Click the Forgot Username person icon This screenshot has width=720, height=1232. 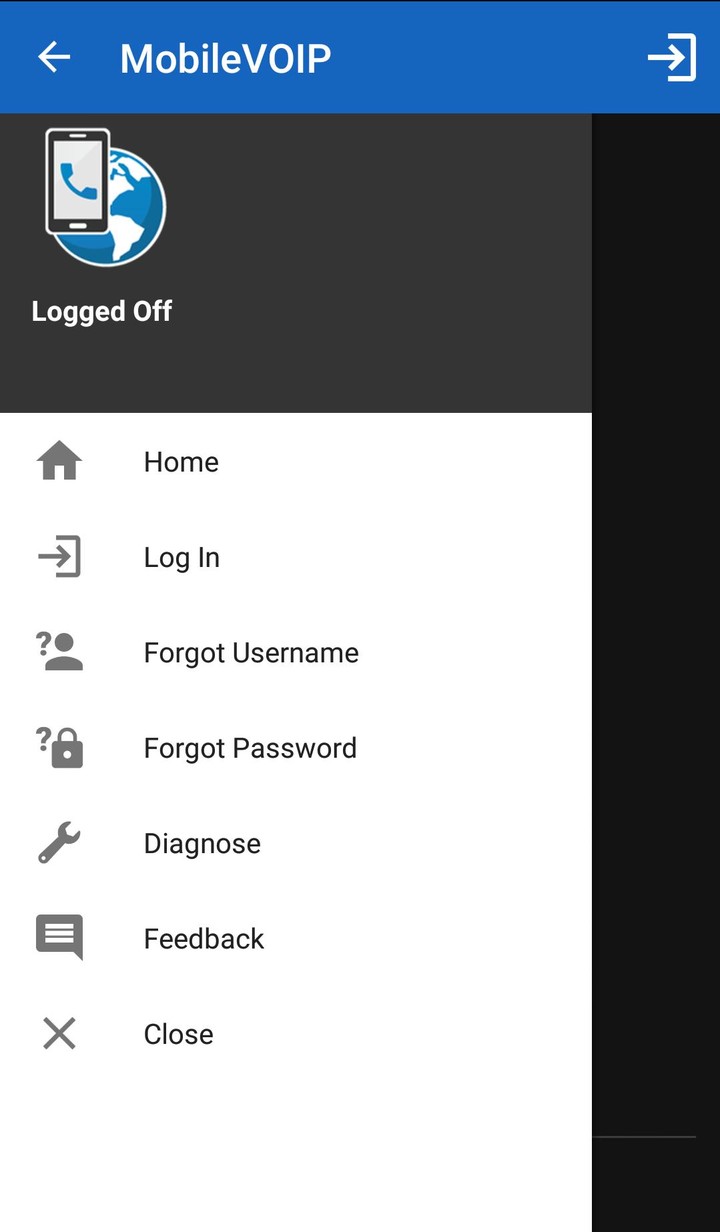[x=59, y=652]
